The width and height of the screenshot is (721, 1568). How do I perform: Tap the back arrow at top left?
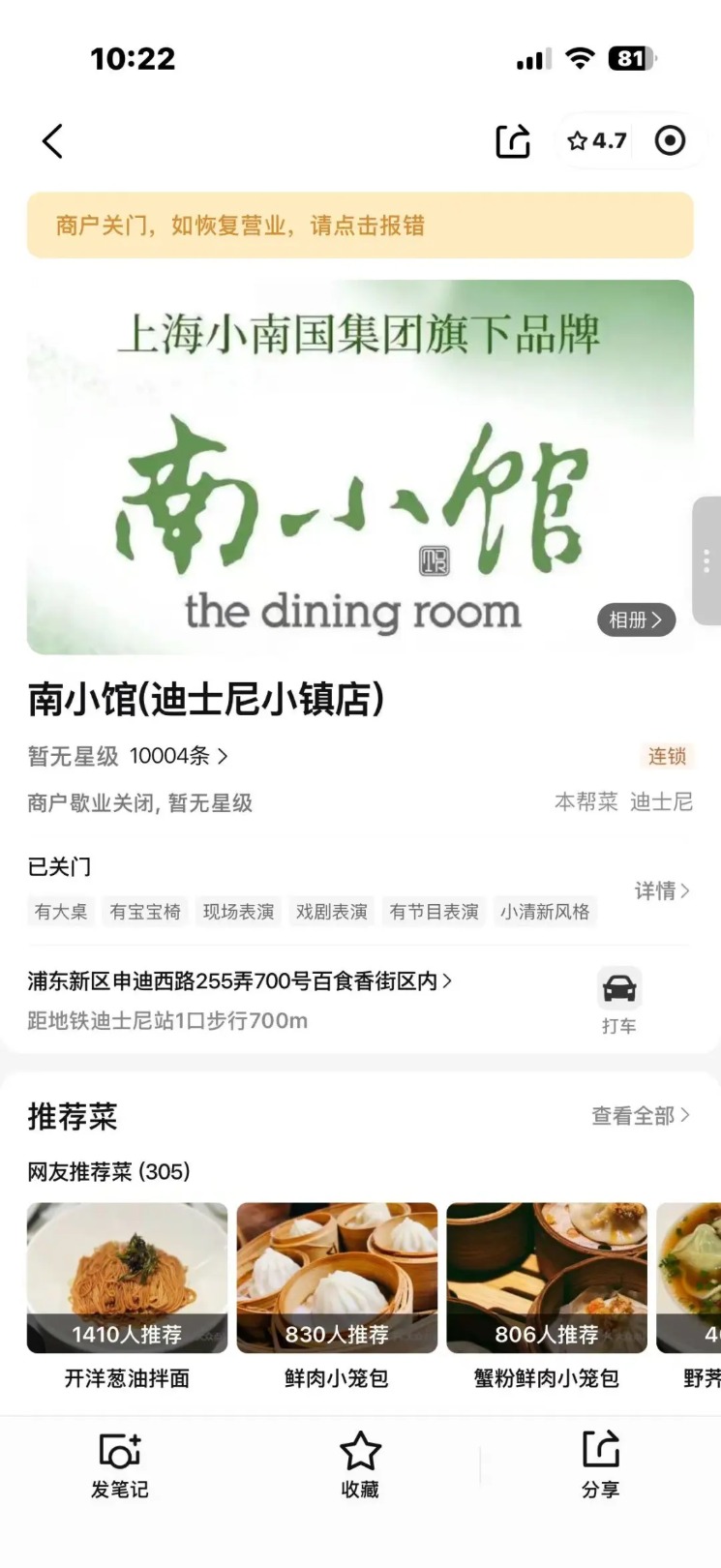(x=52, y=140)
